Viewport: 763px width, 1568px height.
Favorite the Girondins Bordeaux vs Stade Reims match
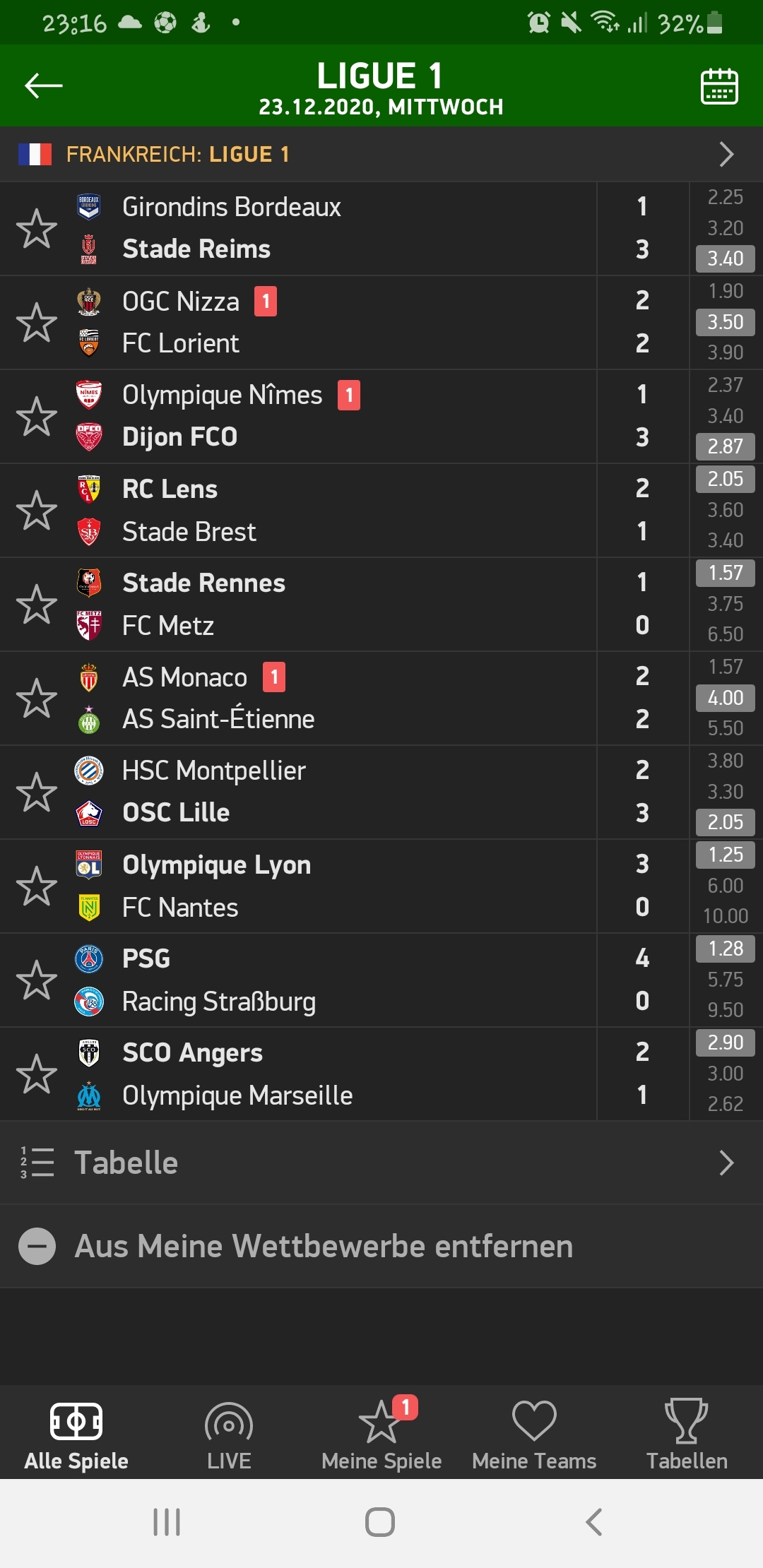(x=37, y=229)
